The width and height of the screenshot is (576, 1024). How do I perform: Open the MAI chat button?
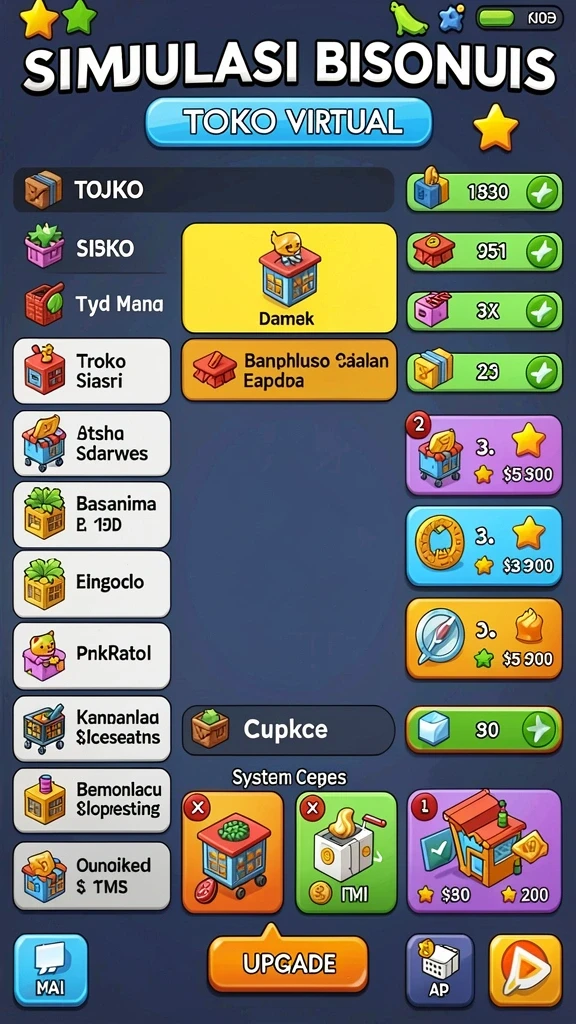tap(50, 970)
